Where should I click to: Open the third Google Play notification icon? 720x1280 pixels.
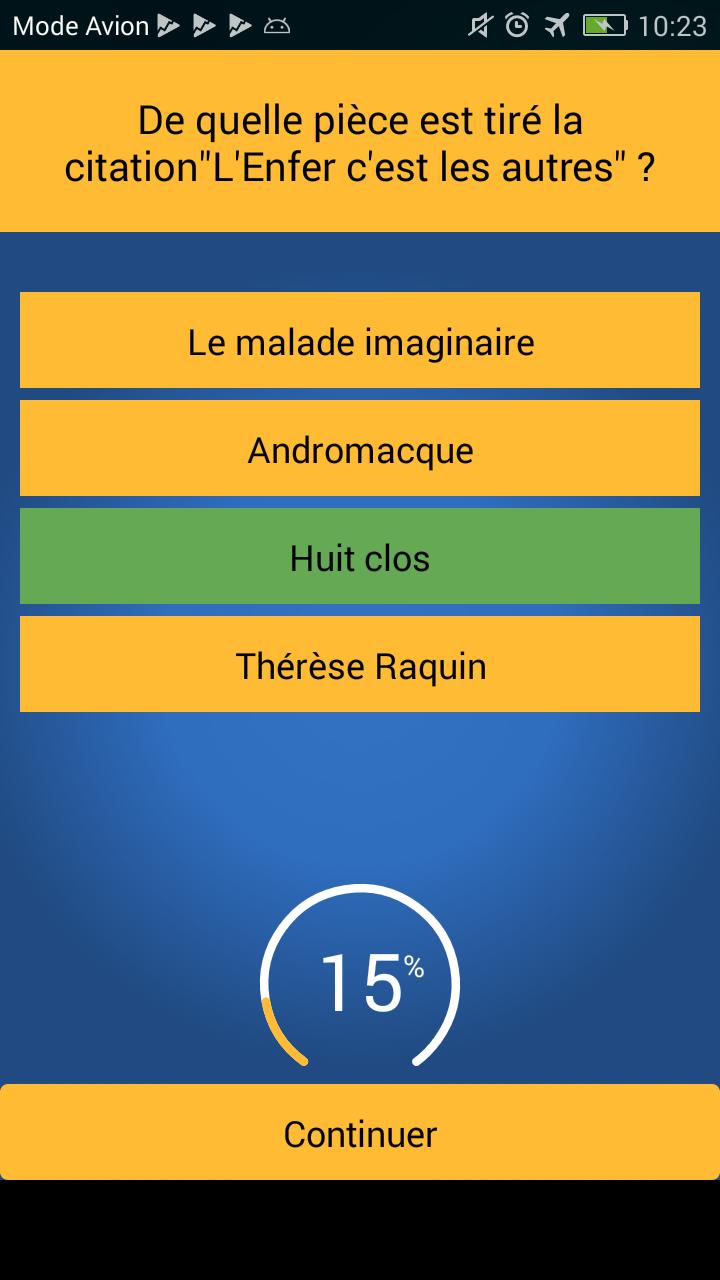[x=239, y=26]
